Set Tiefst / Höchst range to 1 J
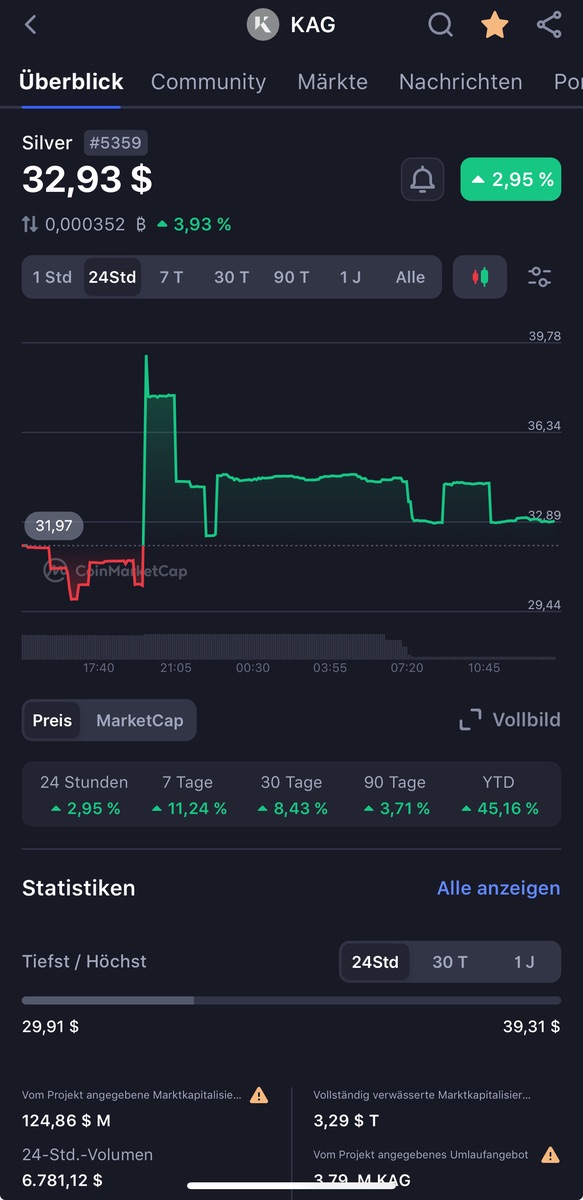583x1200 pixels. pyautogui.click(x=524, y=962)
